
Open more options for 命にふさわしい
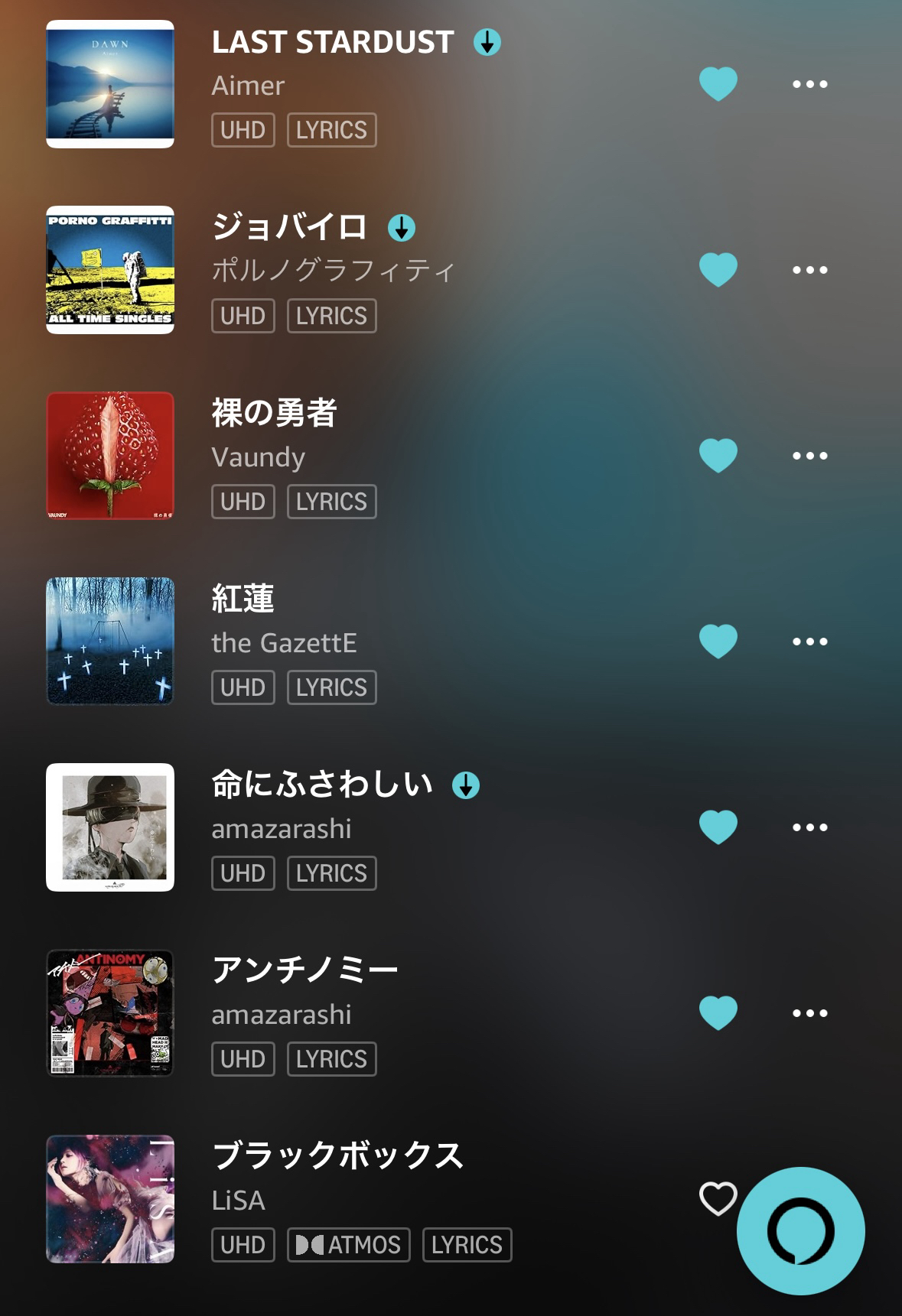[x=809, y=827]
